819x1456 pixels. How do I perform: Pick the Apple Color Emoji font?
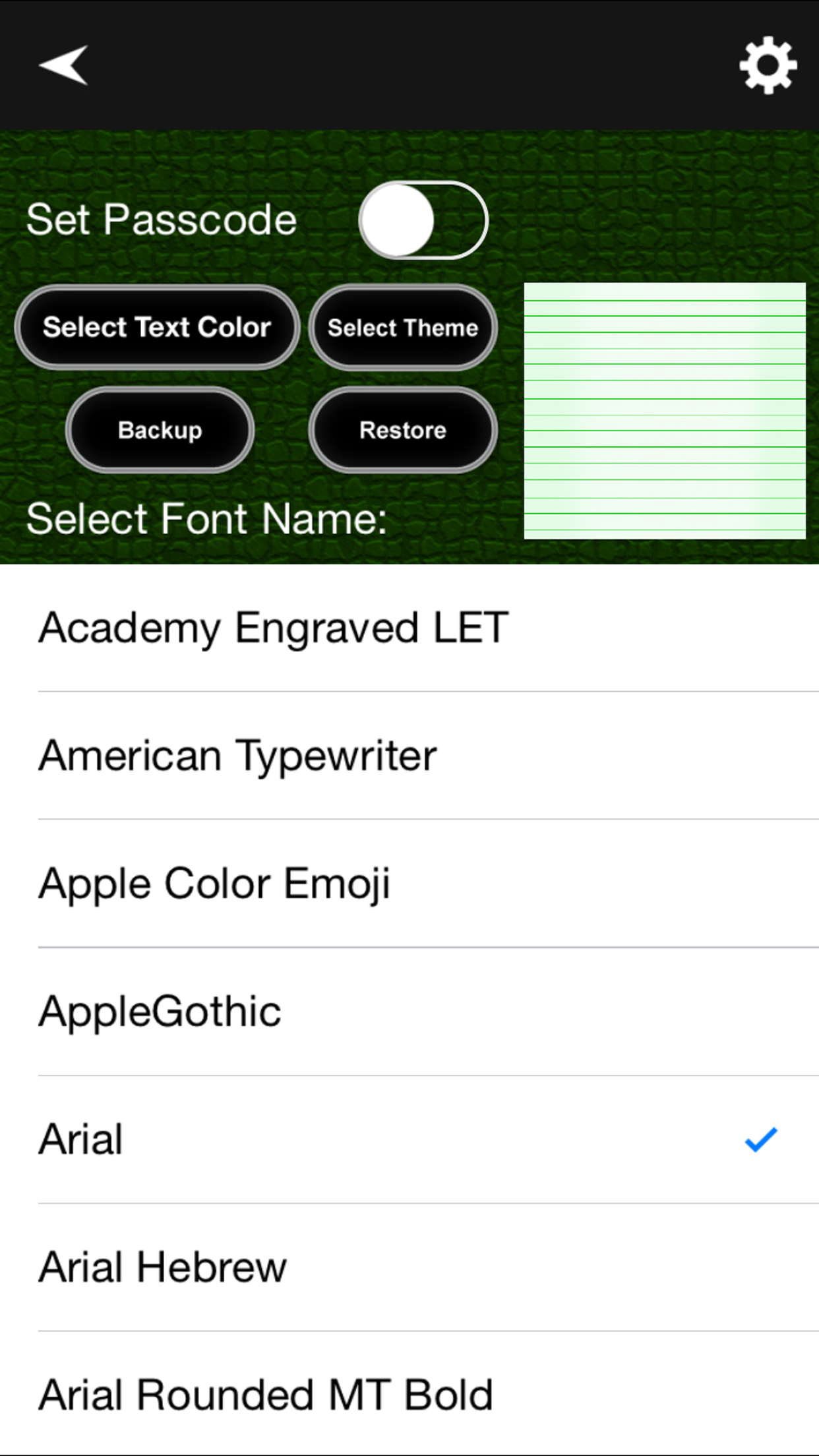409,884
